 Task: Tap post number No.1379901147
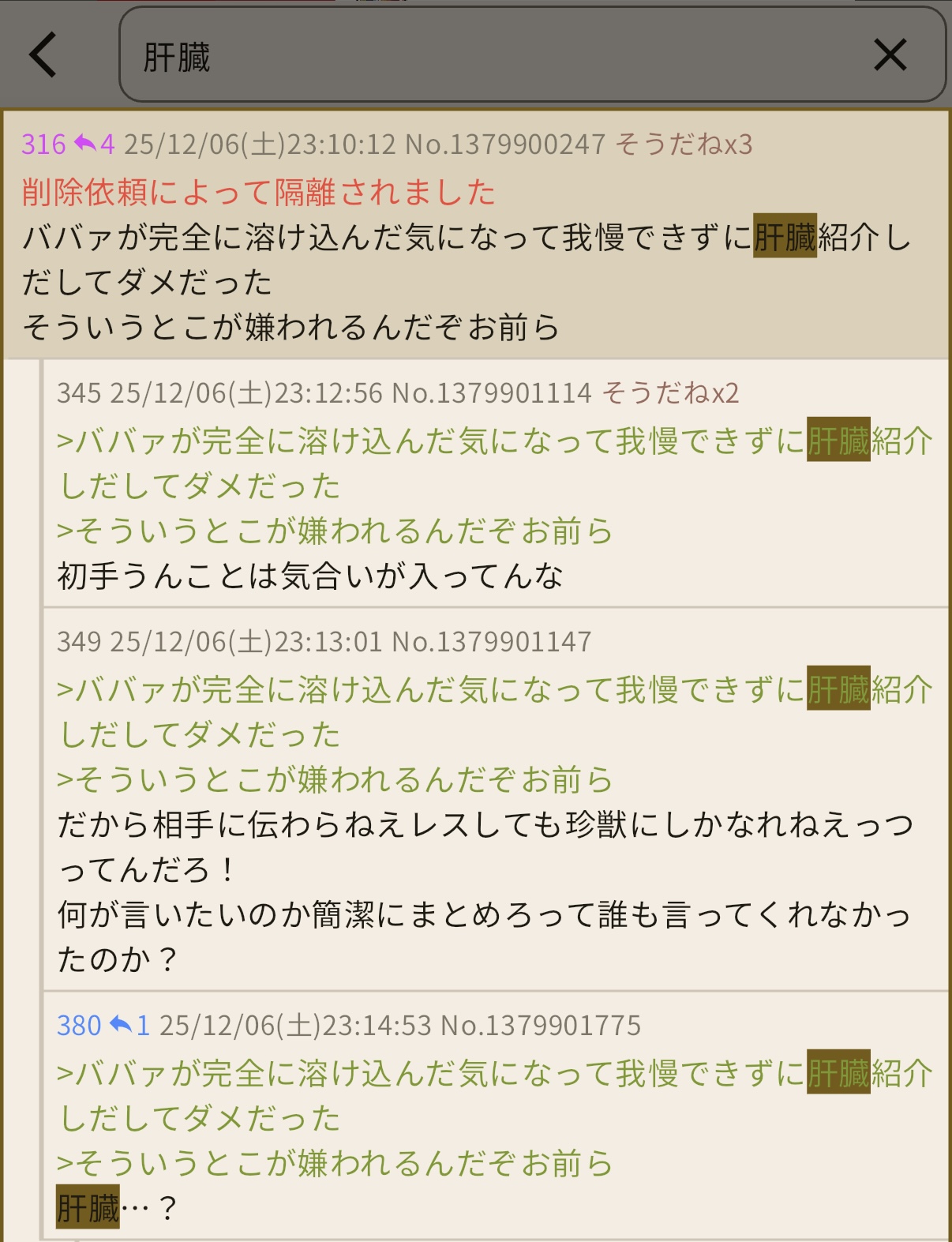pos(492,642)
